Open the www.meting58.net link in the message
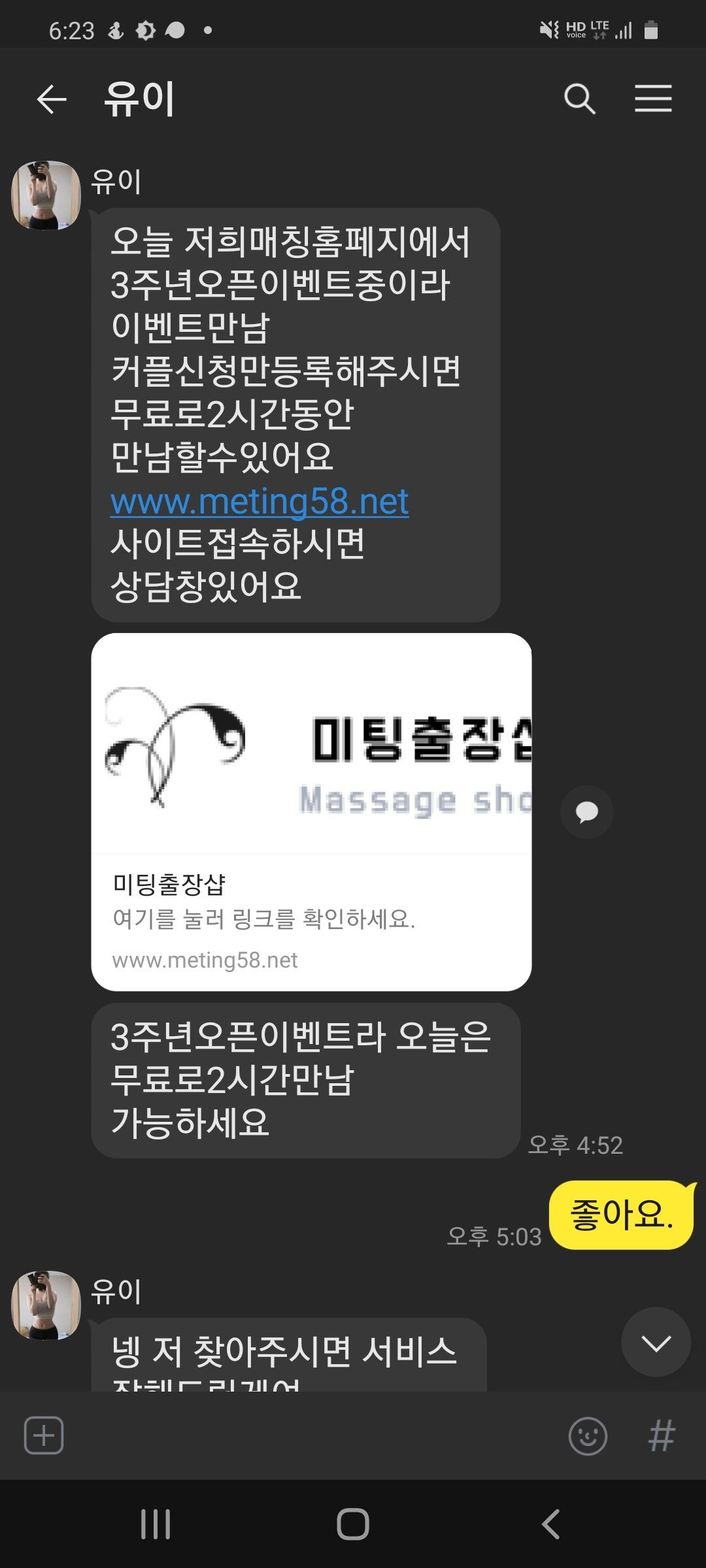Screen dimensions: 706x1568 pyautogui.click(x=260, y=502)
